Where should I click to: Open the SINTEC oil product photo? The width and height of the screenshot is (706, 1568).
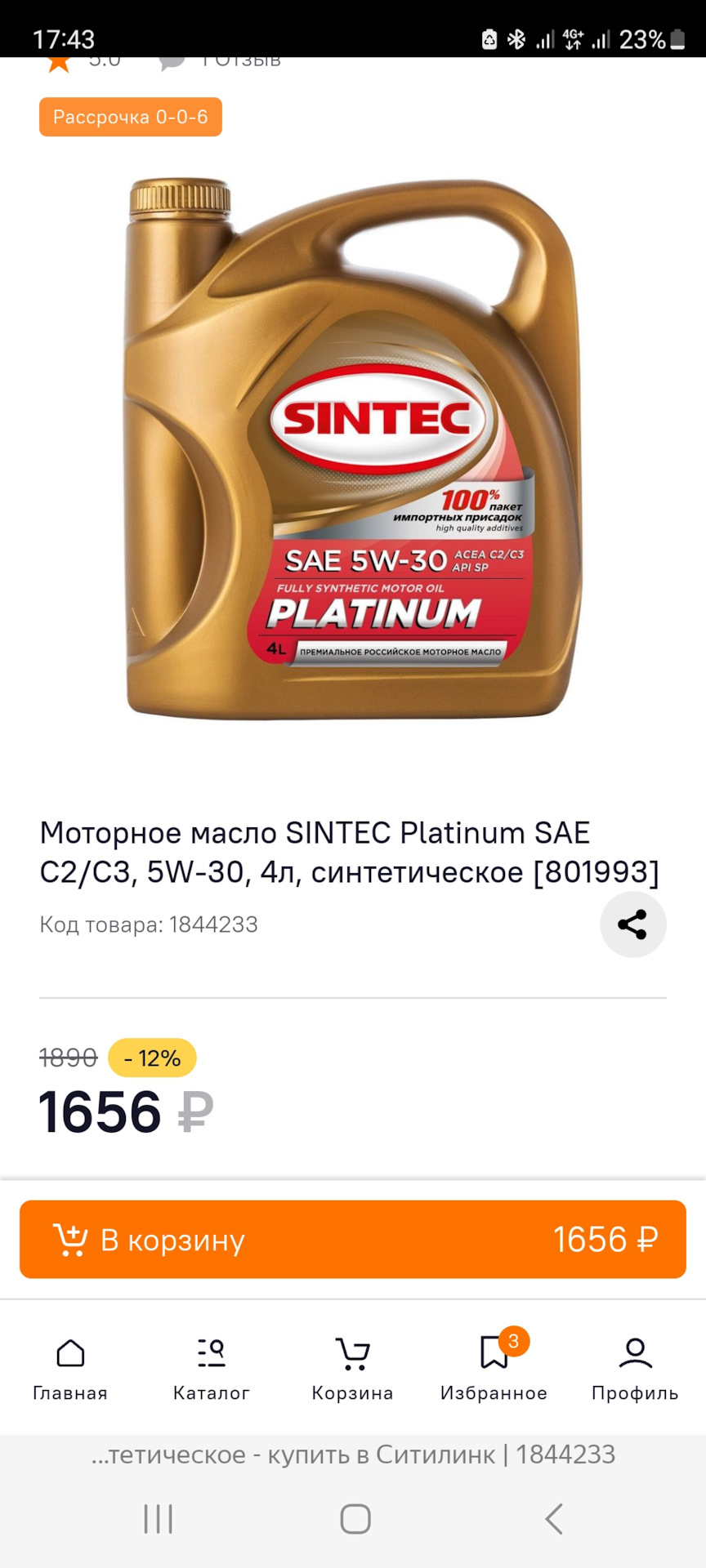(353, 449)
